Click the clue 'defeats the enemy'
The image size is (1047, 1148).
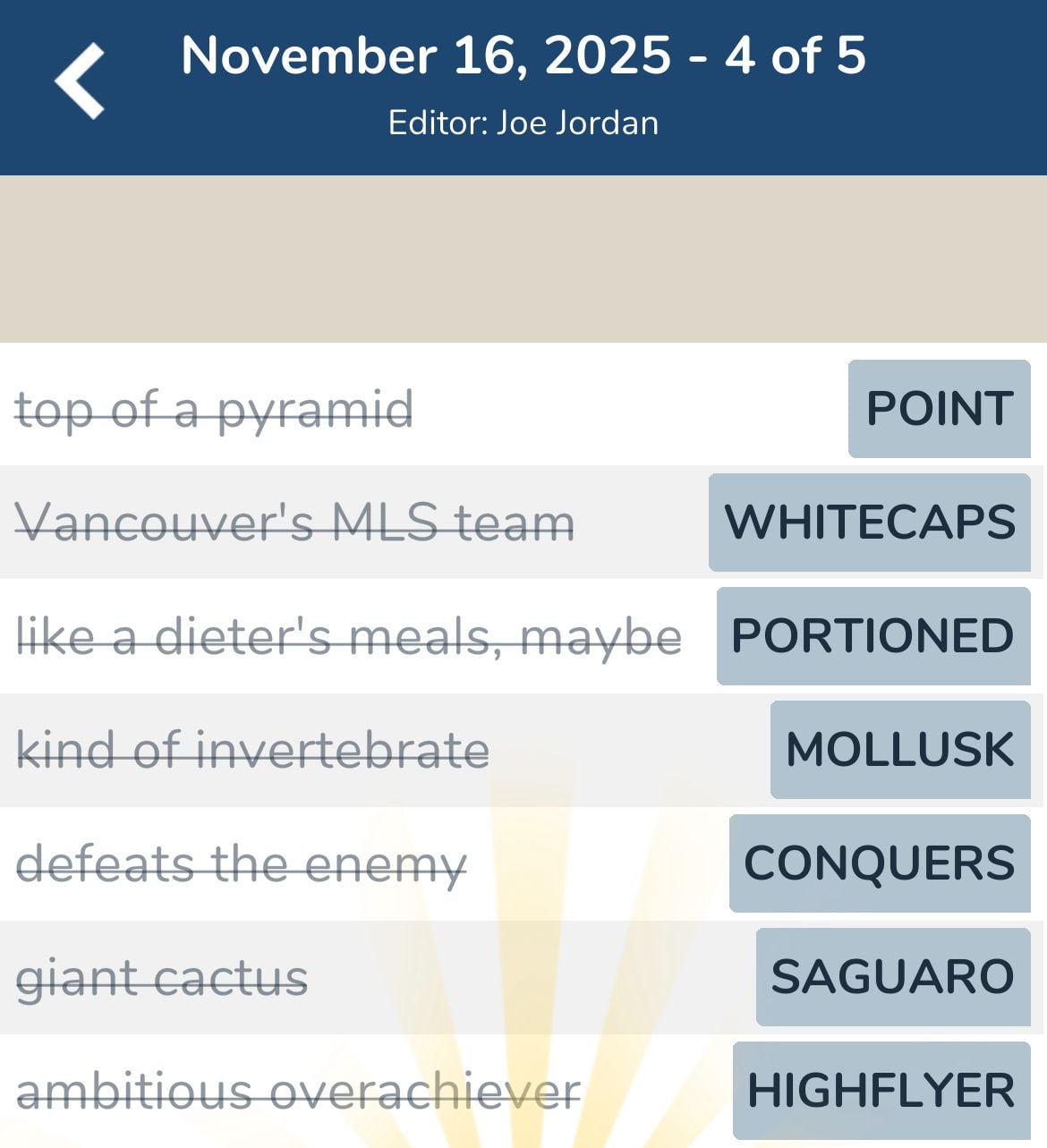tap(242, 863)
